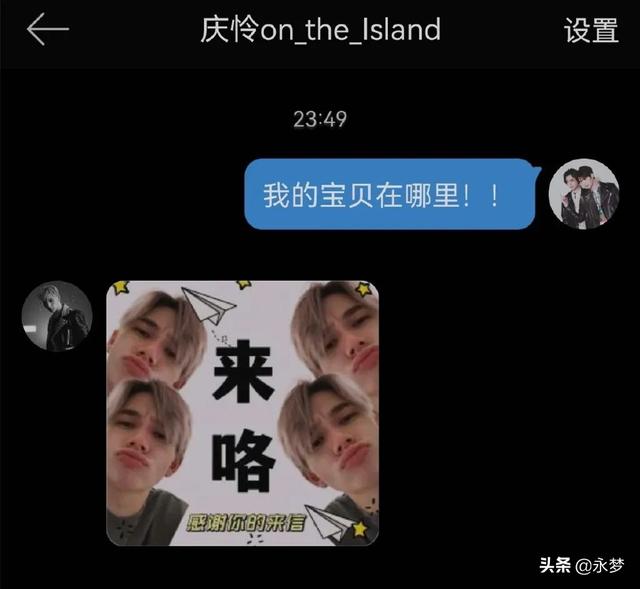Screen dimensions: 640x589
Task: Open the received 来咯 sticker image
Action: pos(242,412)
